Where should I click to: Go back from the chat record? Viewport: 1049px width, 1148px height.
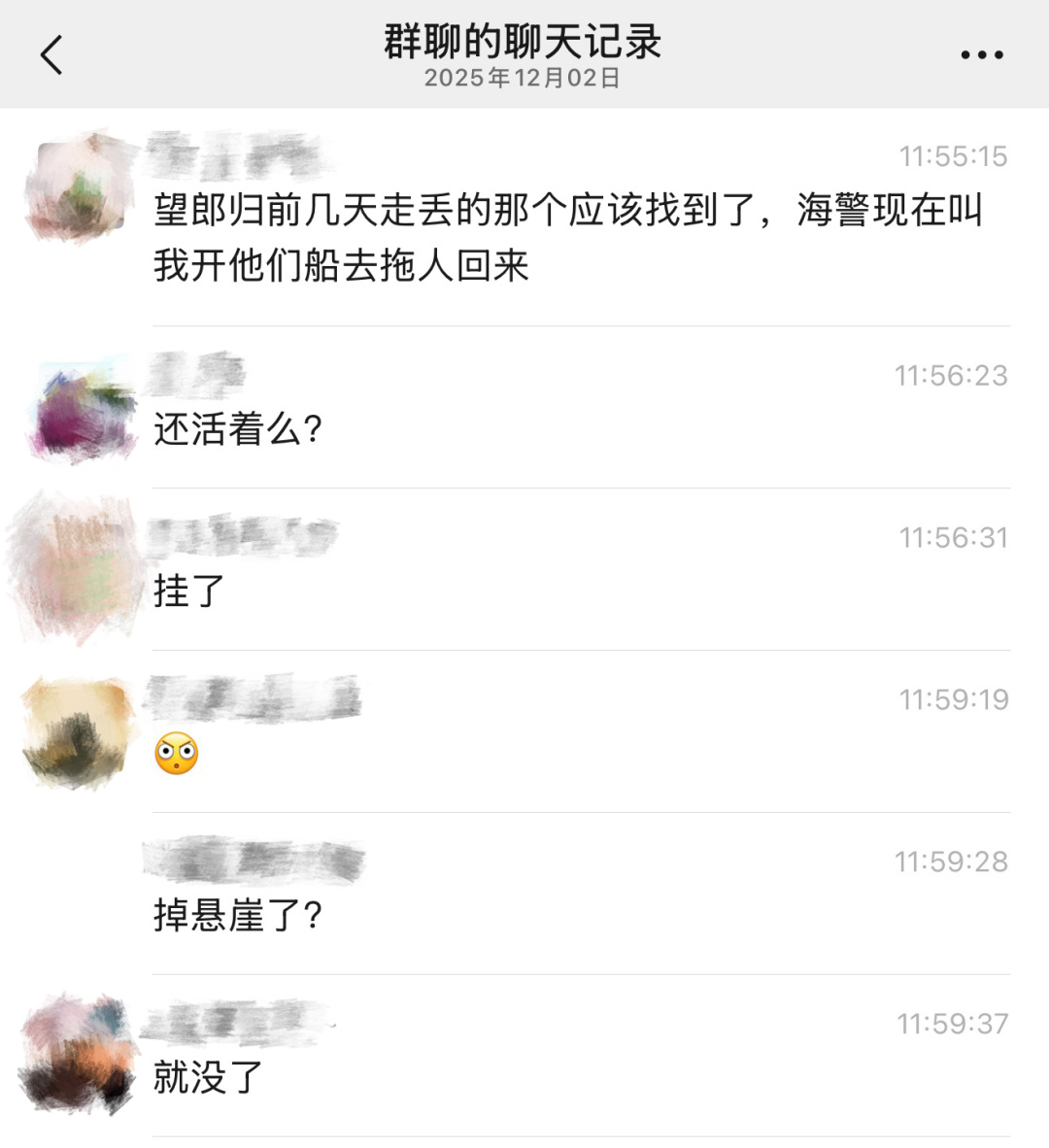(52, 54)
